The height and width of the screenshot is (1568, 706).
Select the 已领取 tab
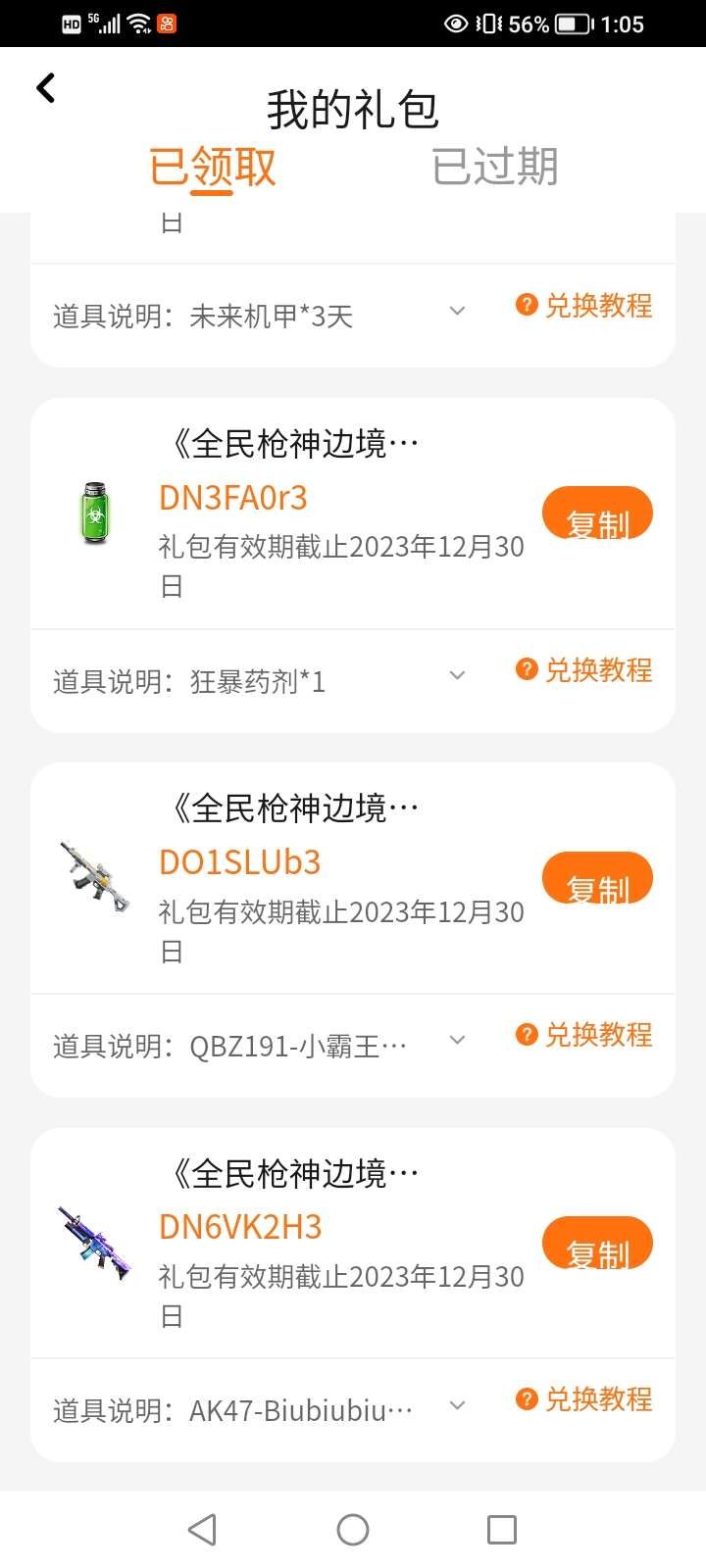coord(212,167)
